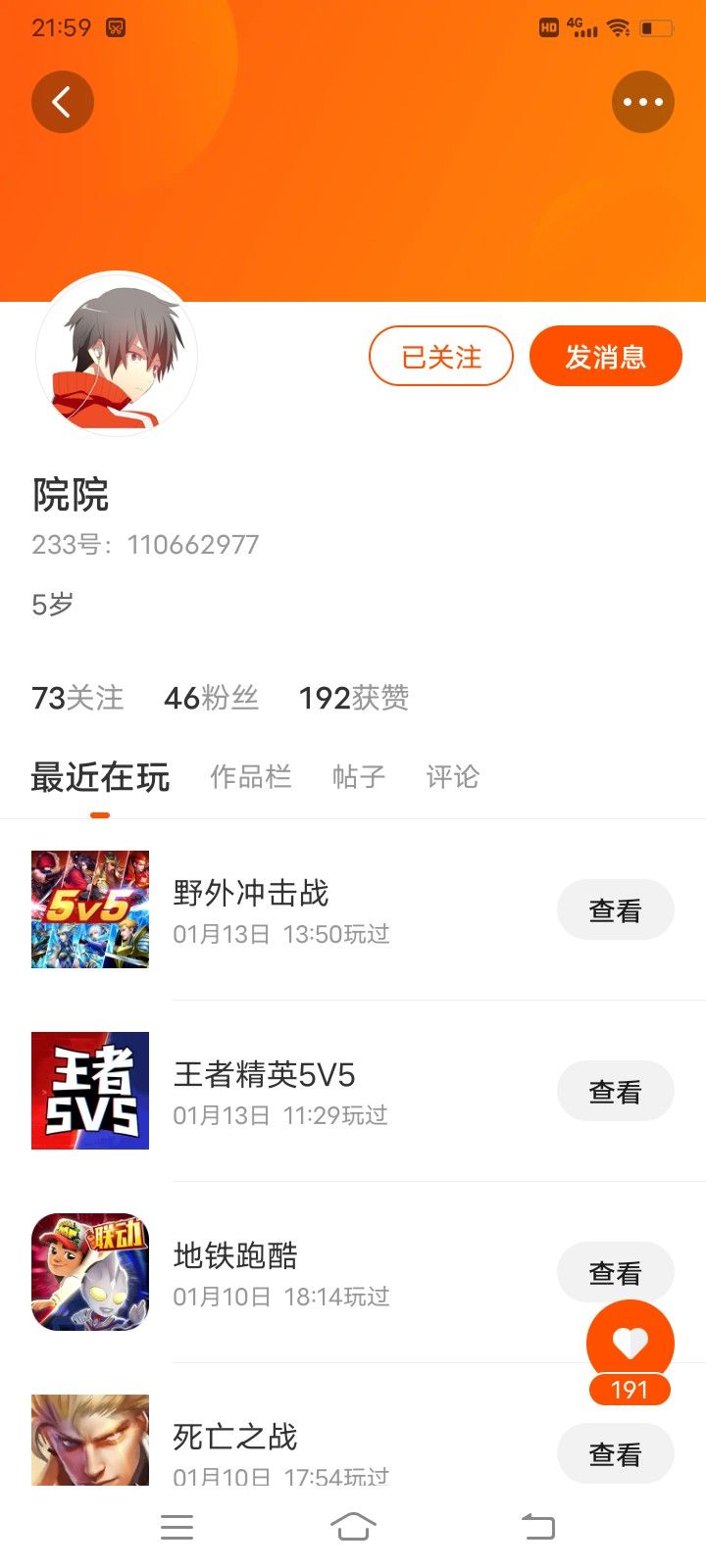Screen dimensions: 706x1568
Task: Open the user's profile avatar
Action: [x=117, y=355]
